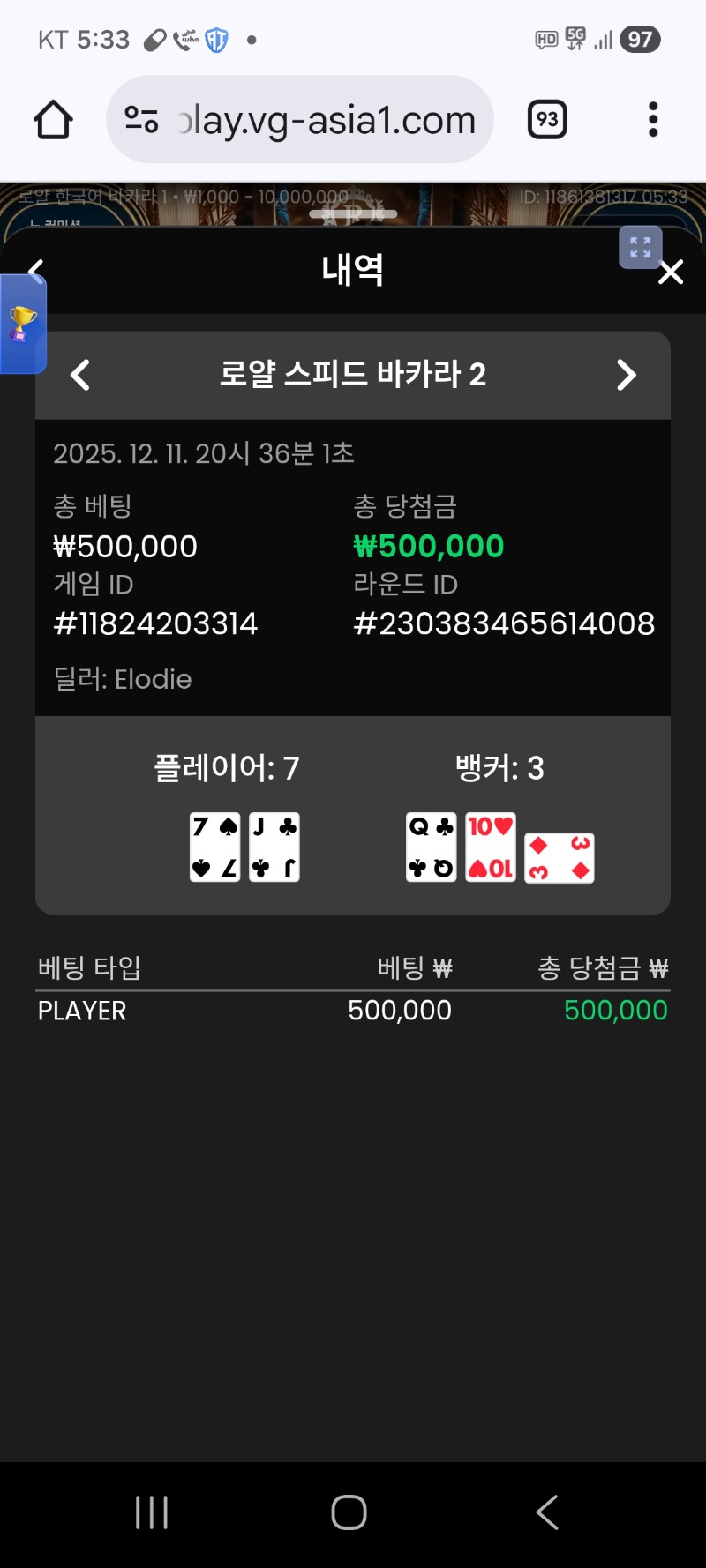Tap the green 500,000 winnings amount
Image resolution: width=706 pixels, height=1568 pixels.
point(429,546)
